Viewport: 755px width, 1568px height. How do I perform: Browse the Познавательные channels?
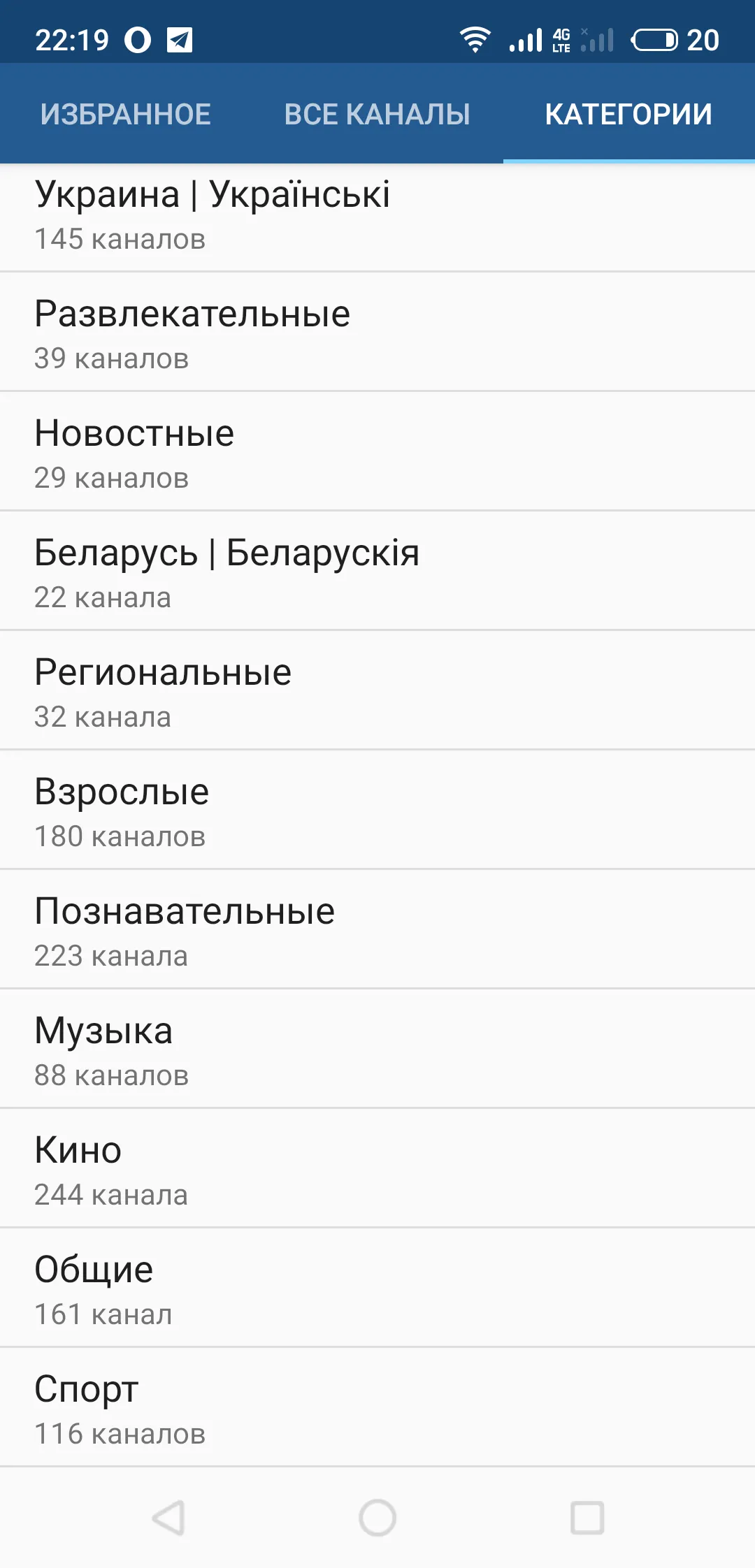click(377, 929)
